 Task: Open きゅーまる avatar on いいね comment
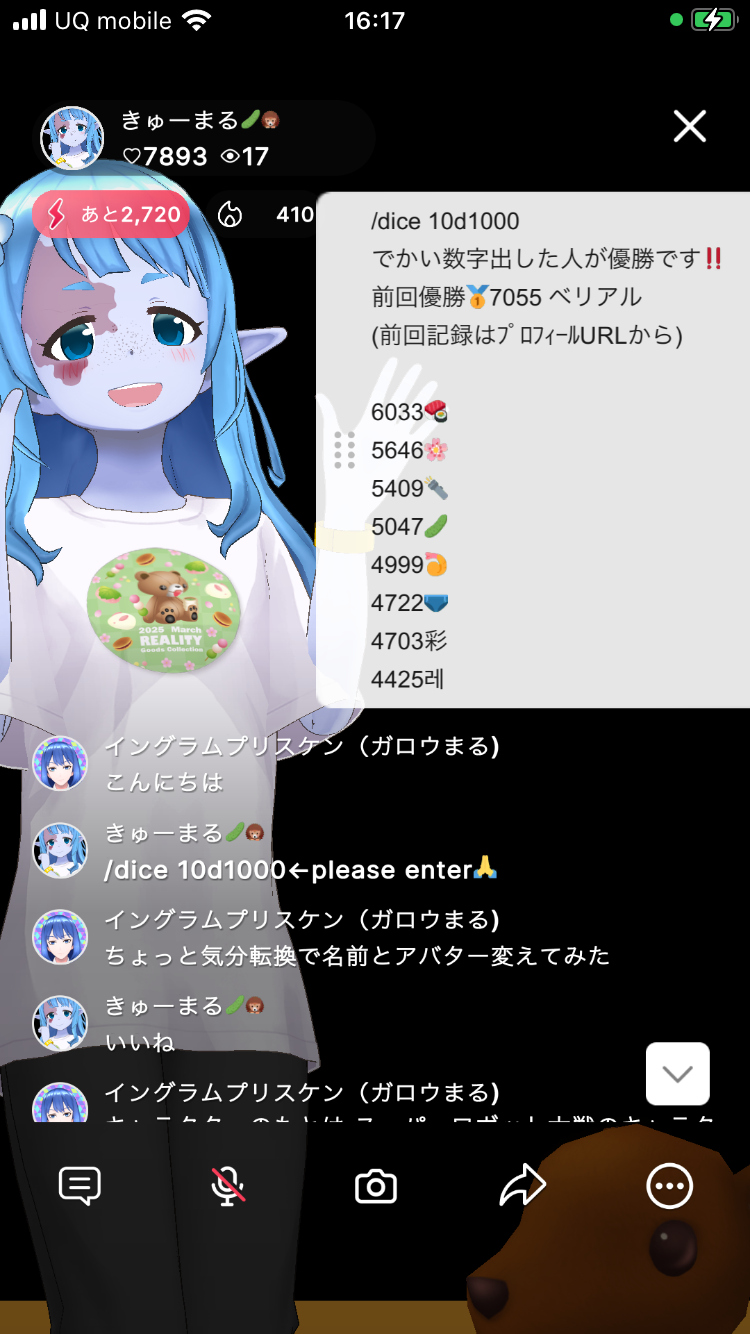click(x=60, y=1023)
